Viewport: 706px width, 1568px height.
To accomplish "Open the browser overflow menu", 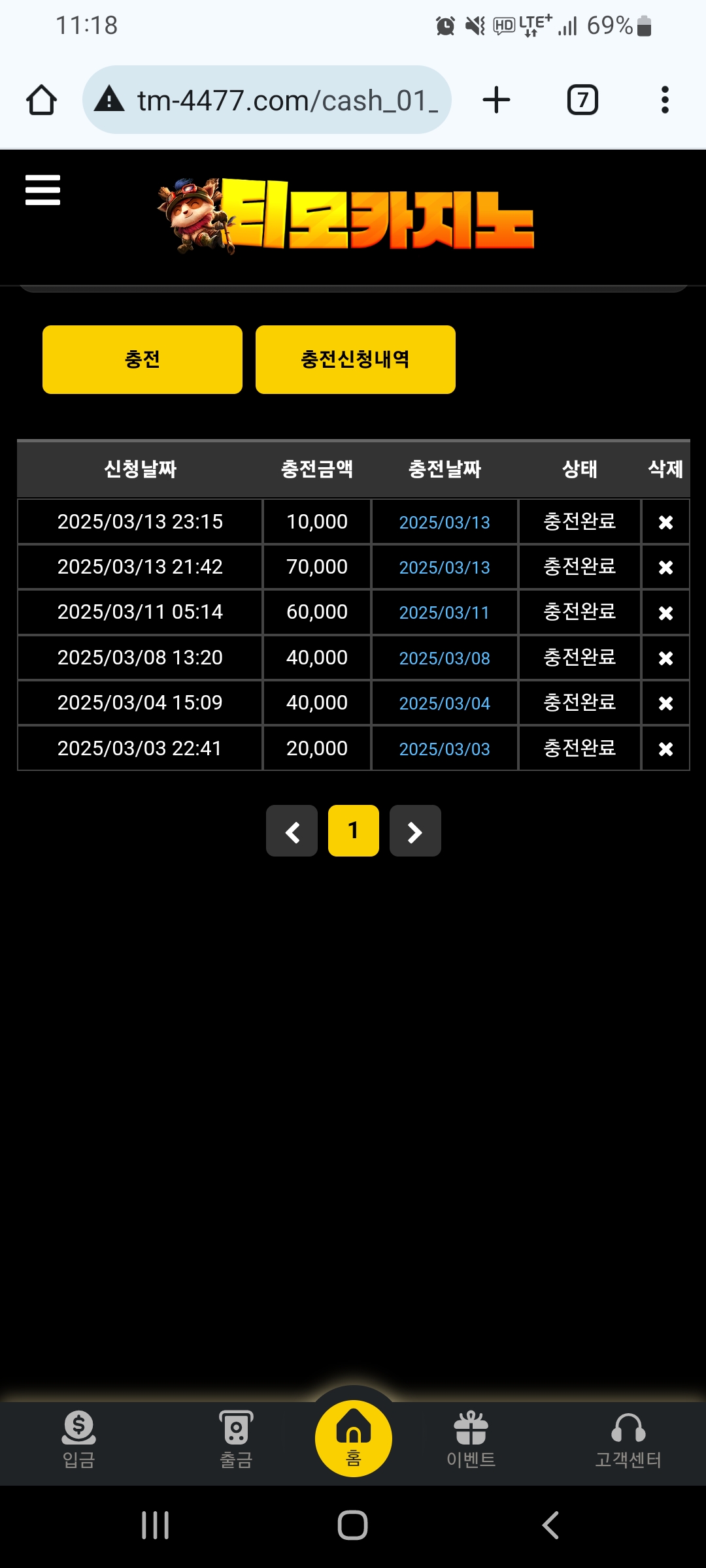I will [665, 101].
